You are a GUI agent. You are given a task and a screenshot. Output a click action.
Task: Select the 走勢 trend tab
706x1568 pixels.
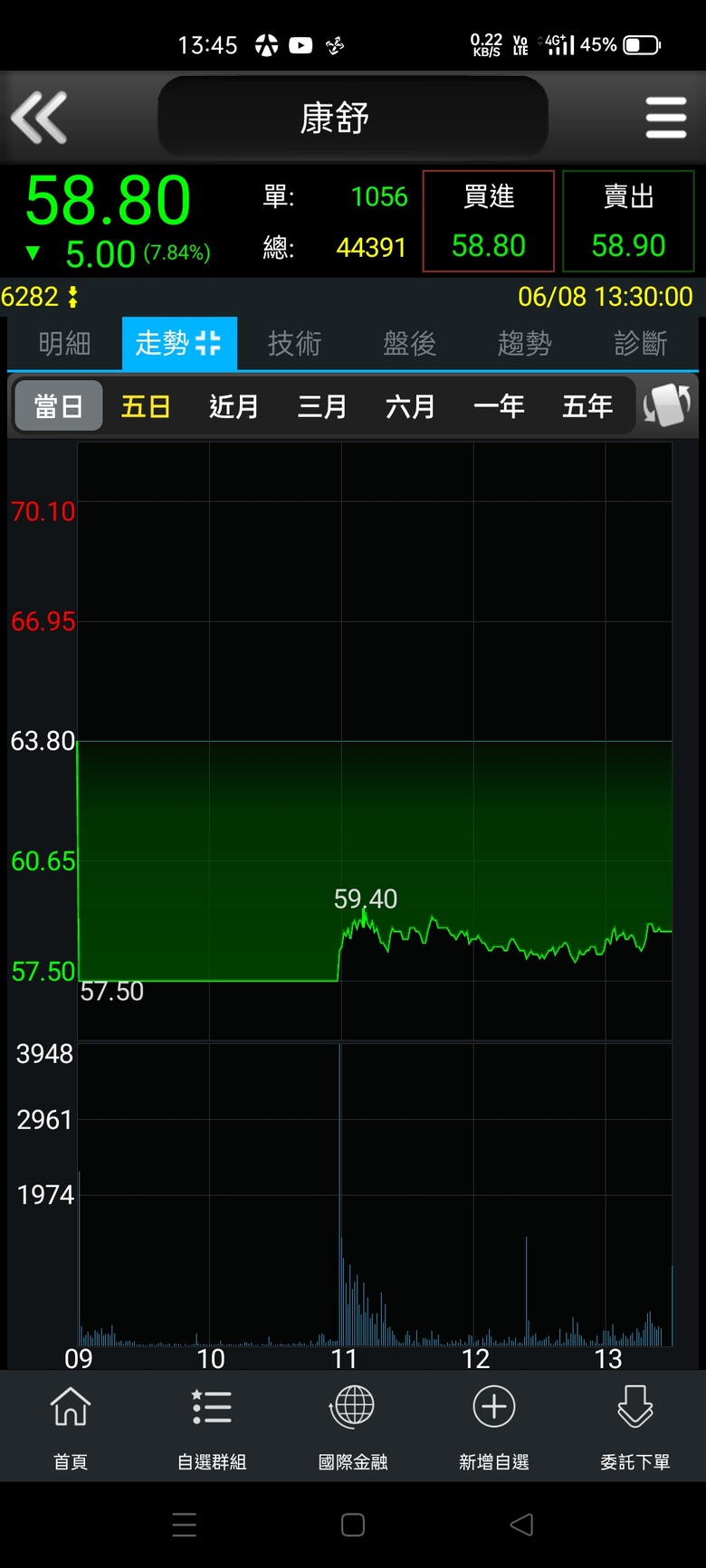coord(179,344)
